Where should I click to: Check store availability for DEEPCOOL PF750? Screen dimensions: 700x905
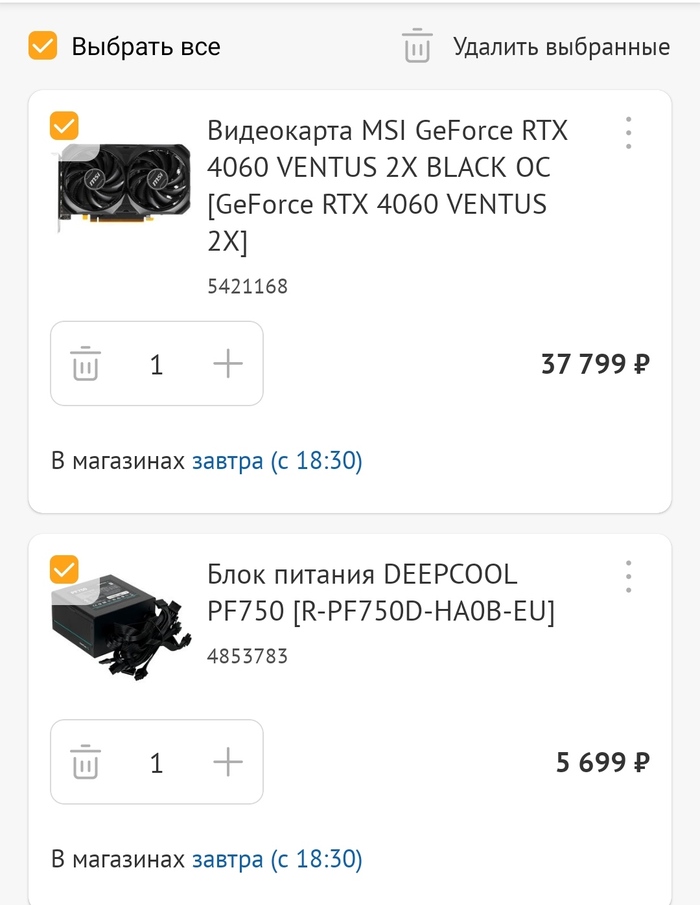(276, 859)
